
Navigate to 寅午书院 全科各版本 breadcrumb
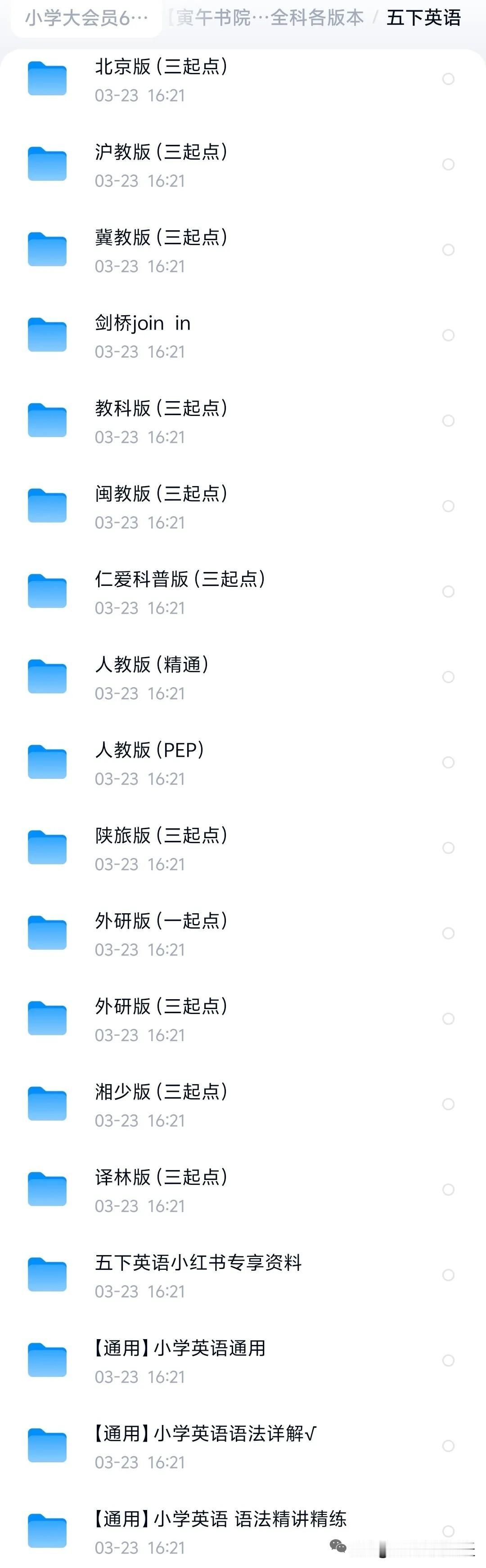point(265,18)
